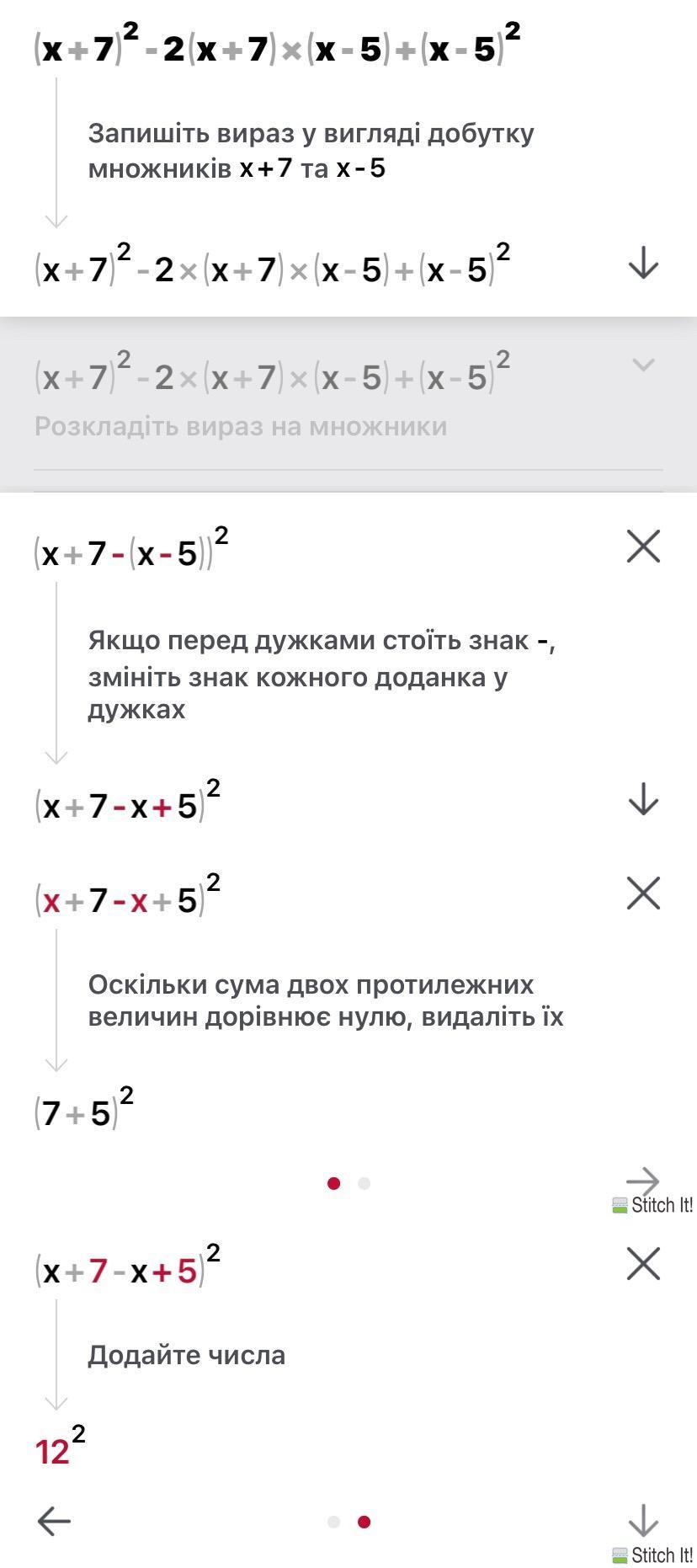Expand the collapsed grey 'Розкладіть вираз на множники' step
The image size is (697, 1568).
[643, 365]
